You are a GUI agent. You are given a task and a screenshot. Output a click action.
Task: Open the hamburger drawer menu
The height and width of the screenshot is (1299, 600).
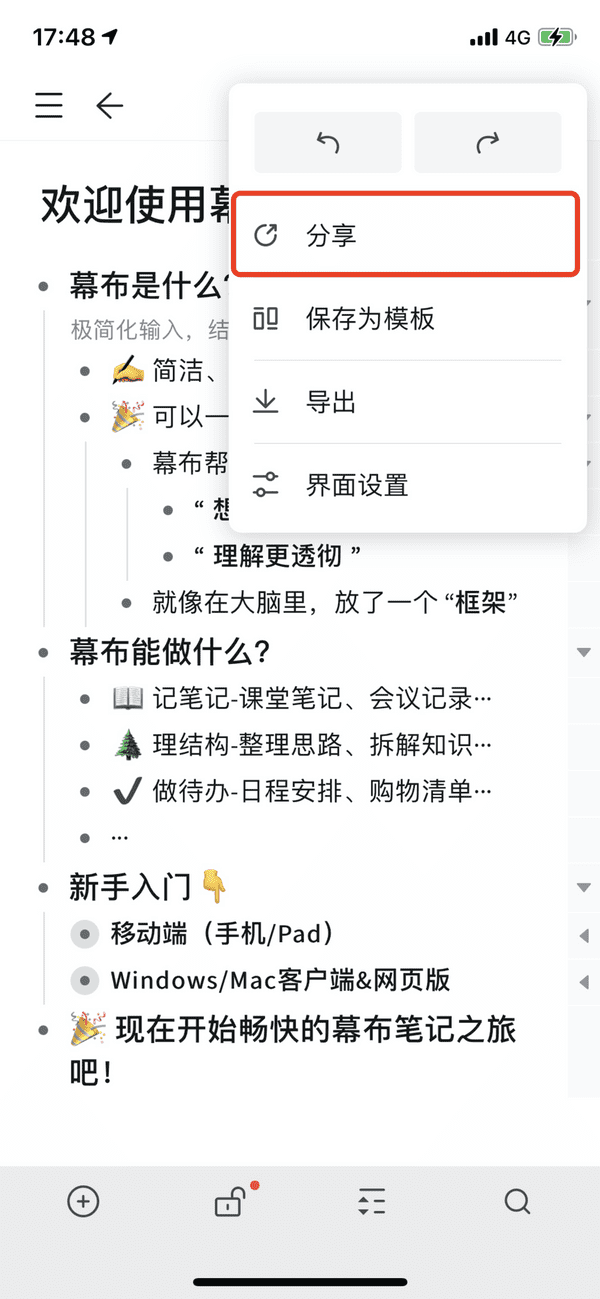(49, 105)
